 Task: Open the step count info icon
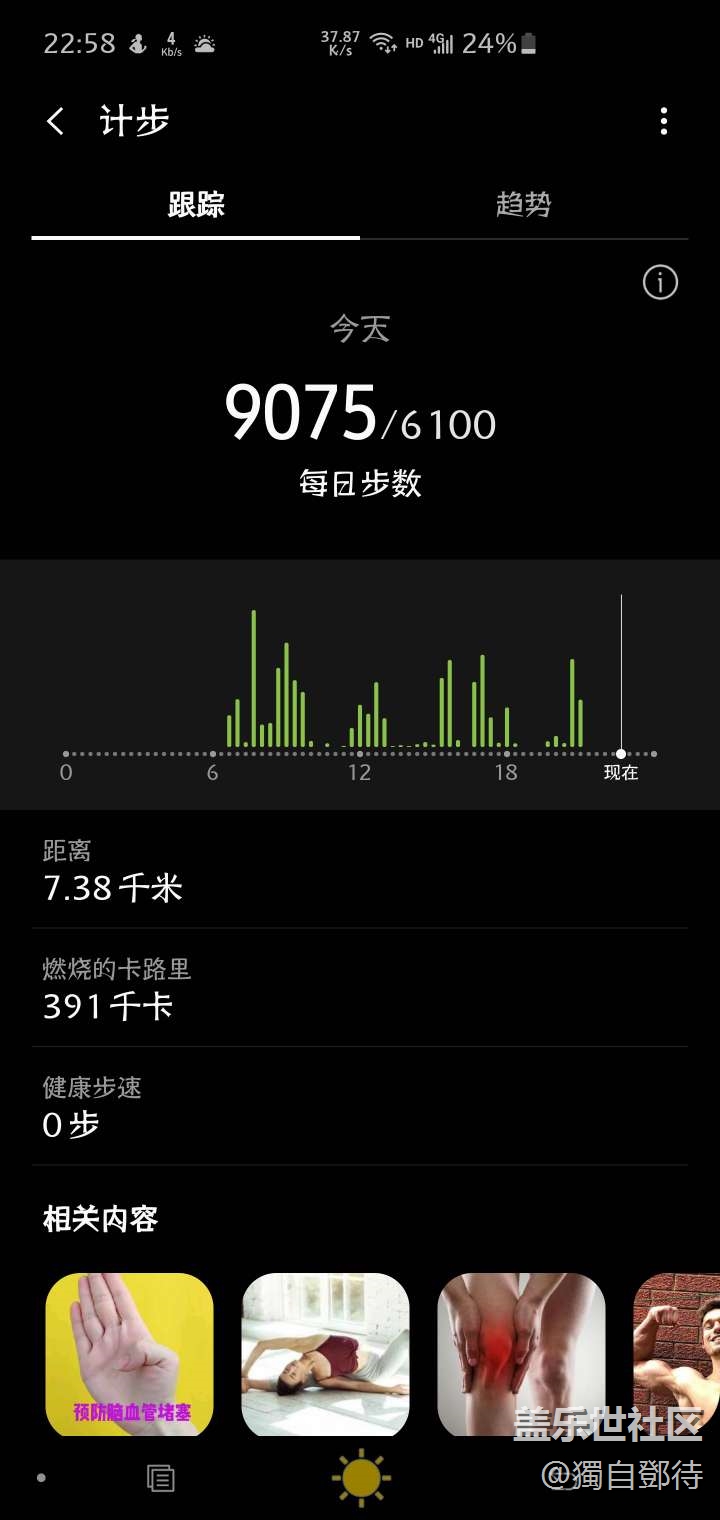tap(660, 283)
